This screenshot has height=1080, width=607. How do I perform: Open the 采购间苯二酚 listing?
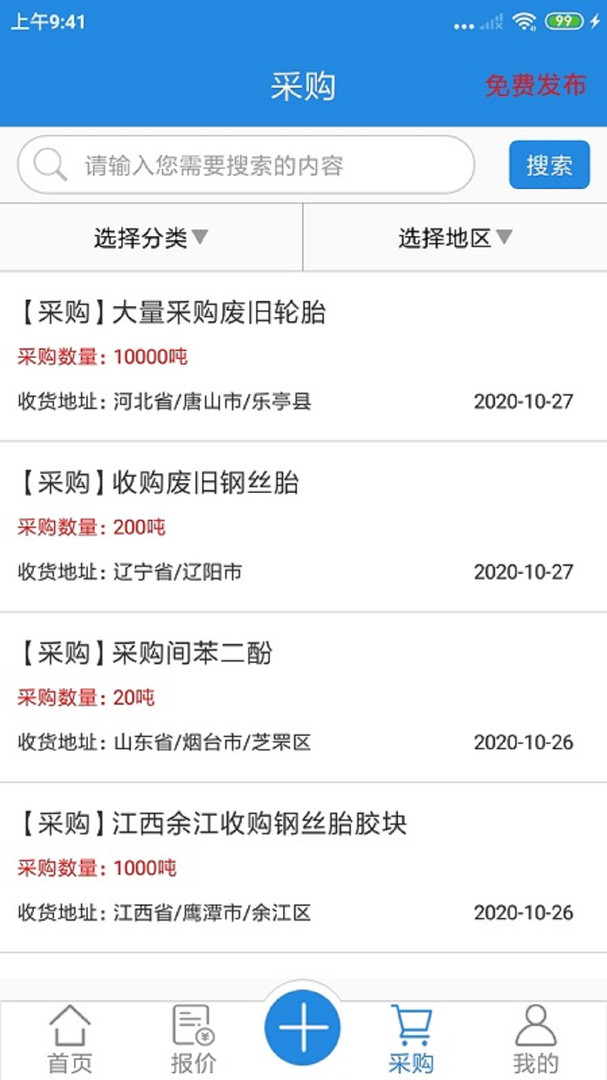pyautogui.click(x=303, y=697)
